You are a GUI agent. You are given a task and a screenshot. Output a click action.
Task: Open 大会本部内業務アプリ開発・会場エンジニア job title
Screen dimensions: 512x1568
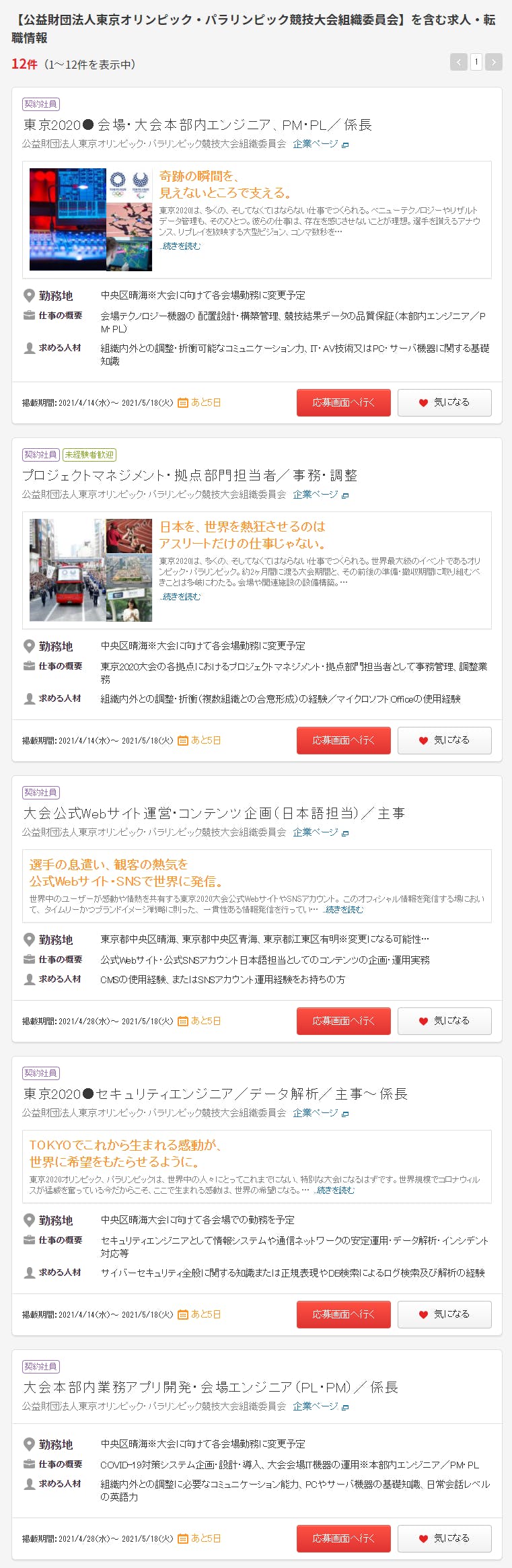tap(211, 1388)
